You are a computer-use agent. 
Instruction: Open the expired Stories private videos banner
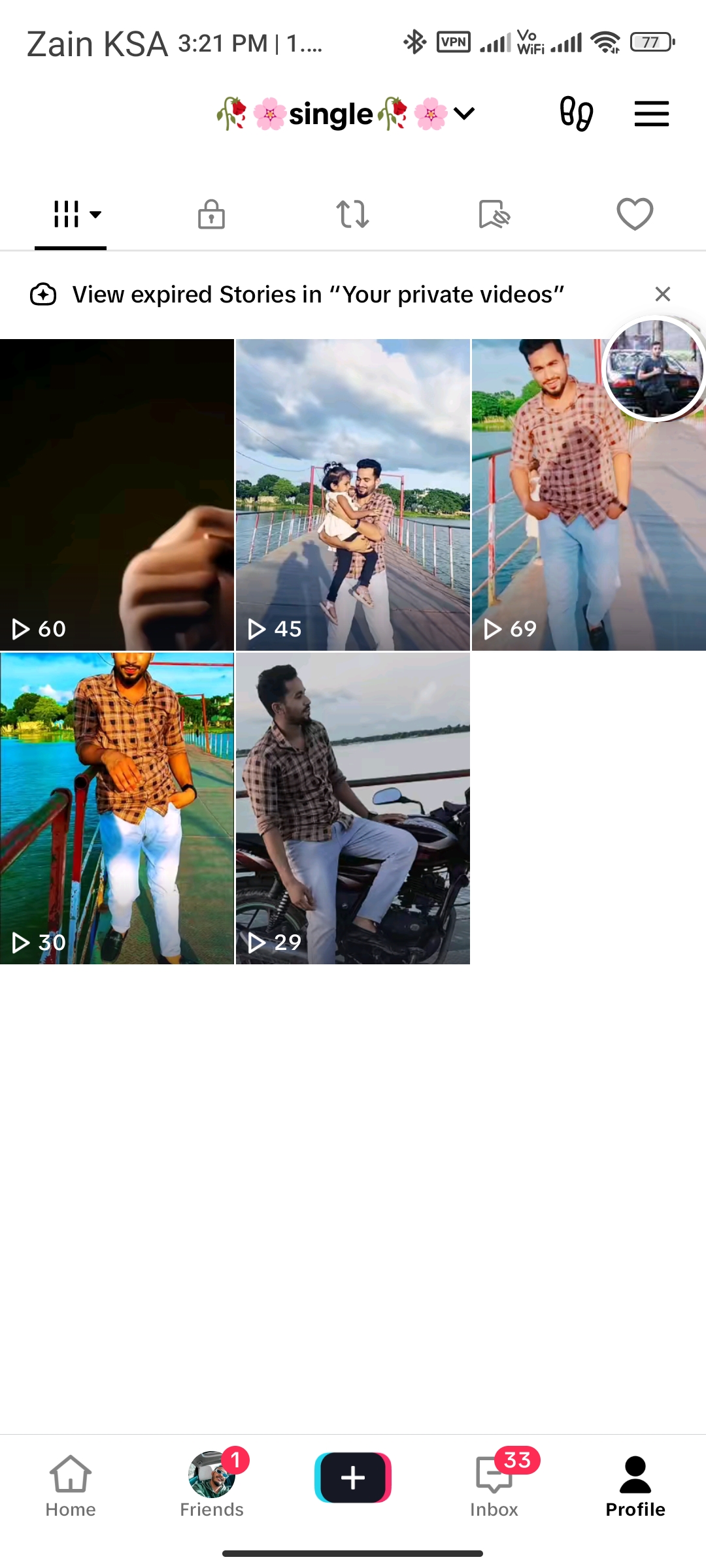point(317,295)
